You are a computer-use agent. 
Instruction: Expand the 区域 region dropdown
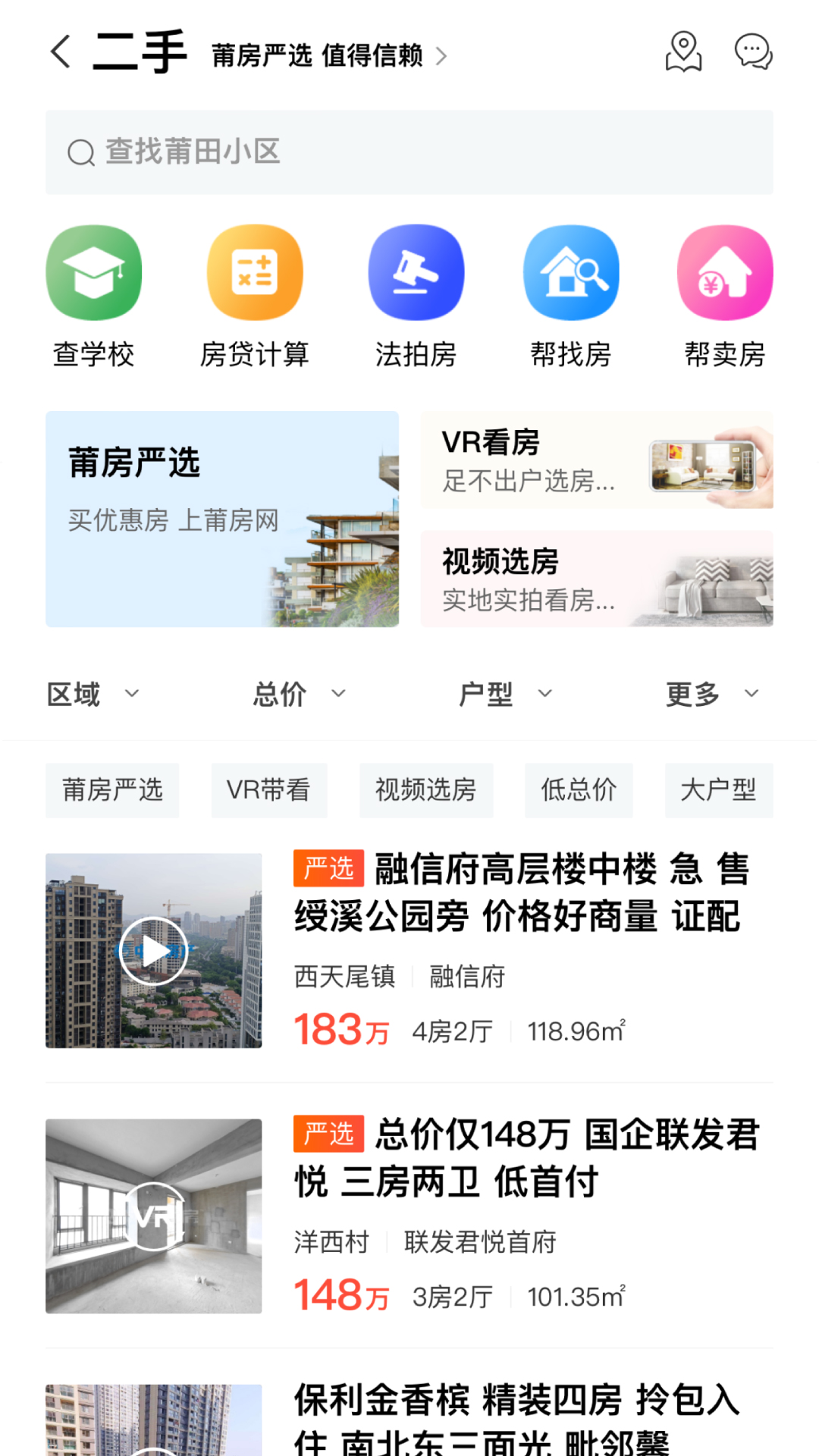click(91, 693)
